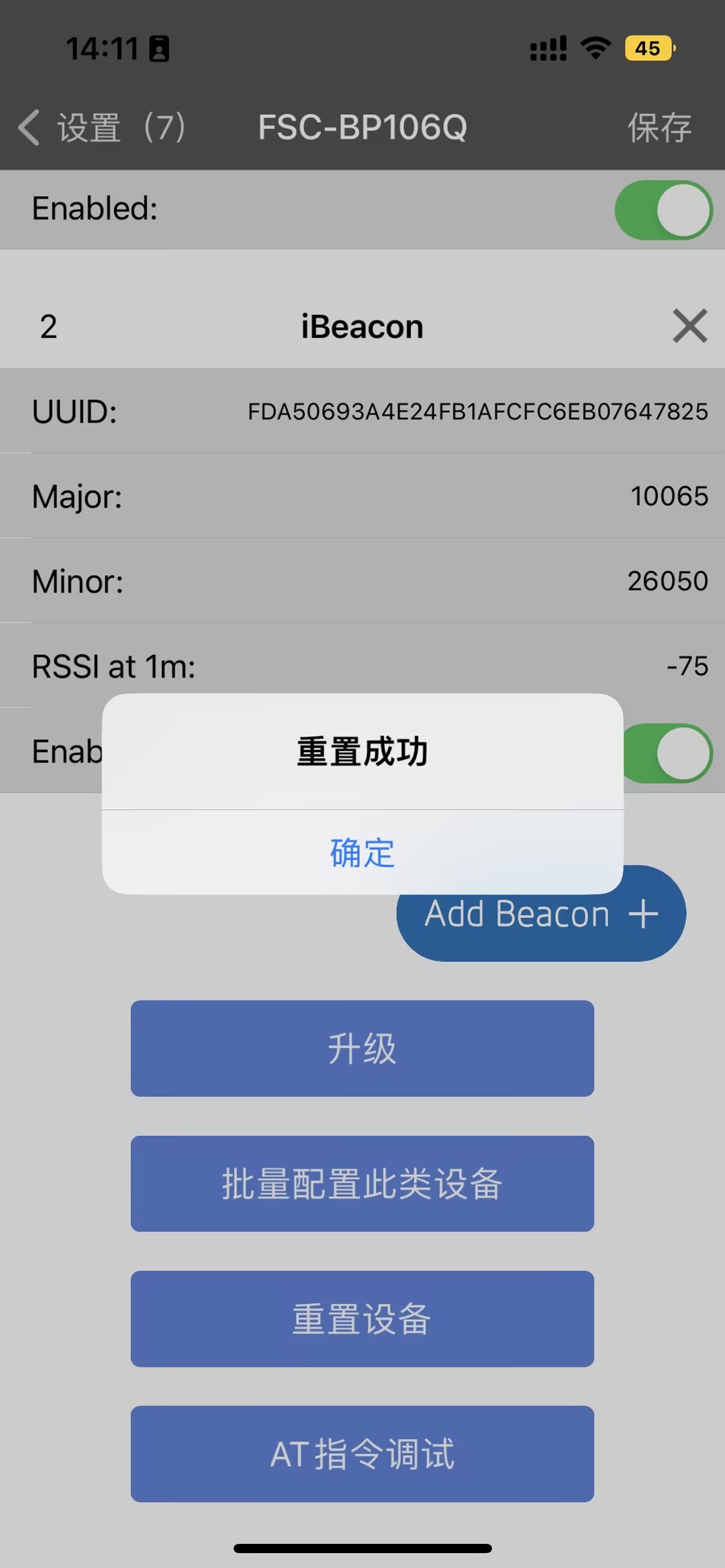Go back to 设置 (7)
The image size is (725, 1568).
101,127
